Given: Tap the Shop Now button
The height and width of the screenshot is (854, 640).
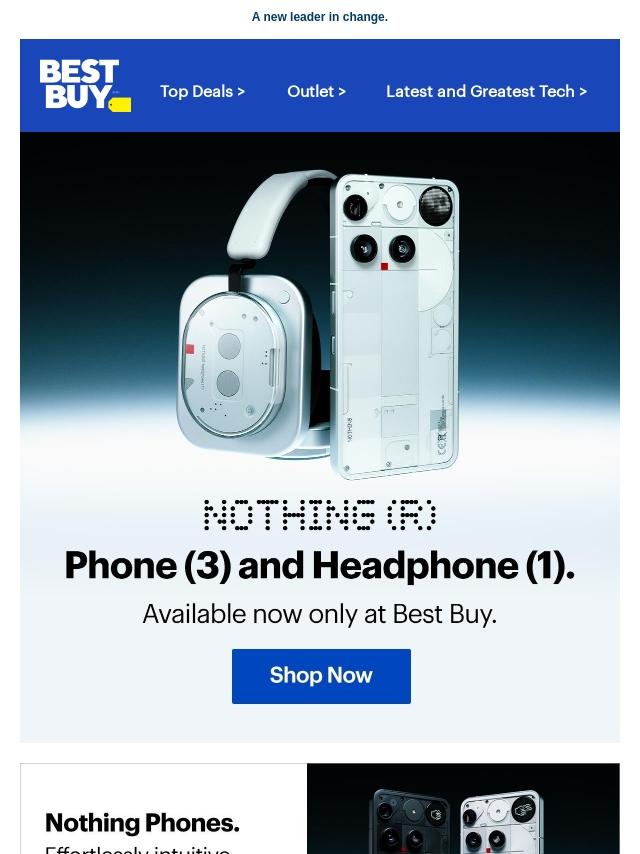Looking at the screenshot, I should pos(321,676).
